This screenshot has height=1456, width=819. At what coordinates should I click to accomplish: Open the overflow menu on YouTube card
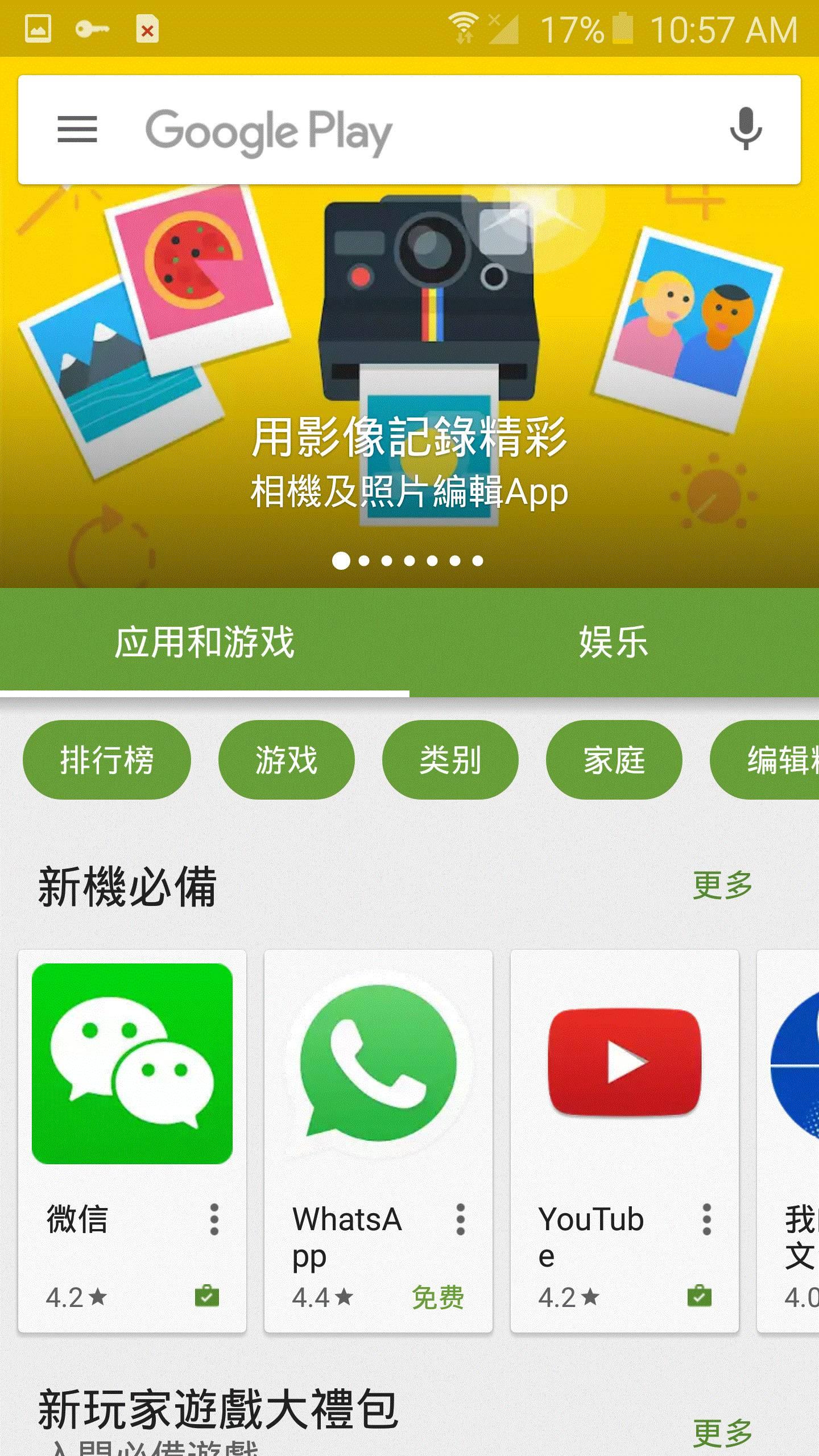[x=707, y=1219]
